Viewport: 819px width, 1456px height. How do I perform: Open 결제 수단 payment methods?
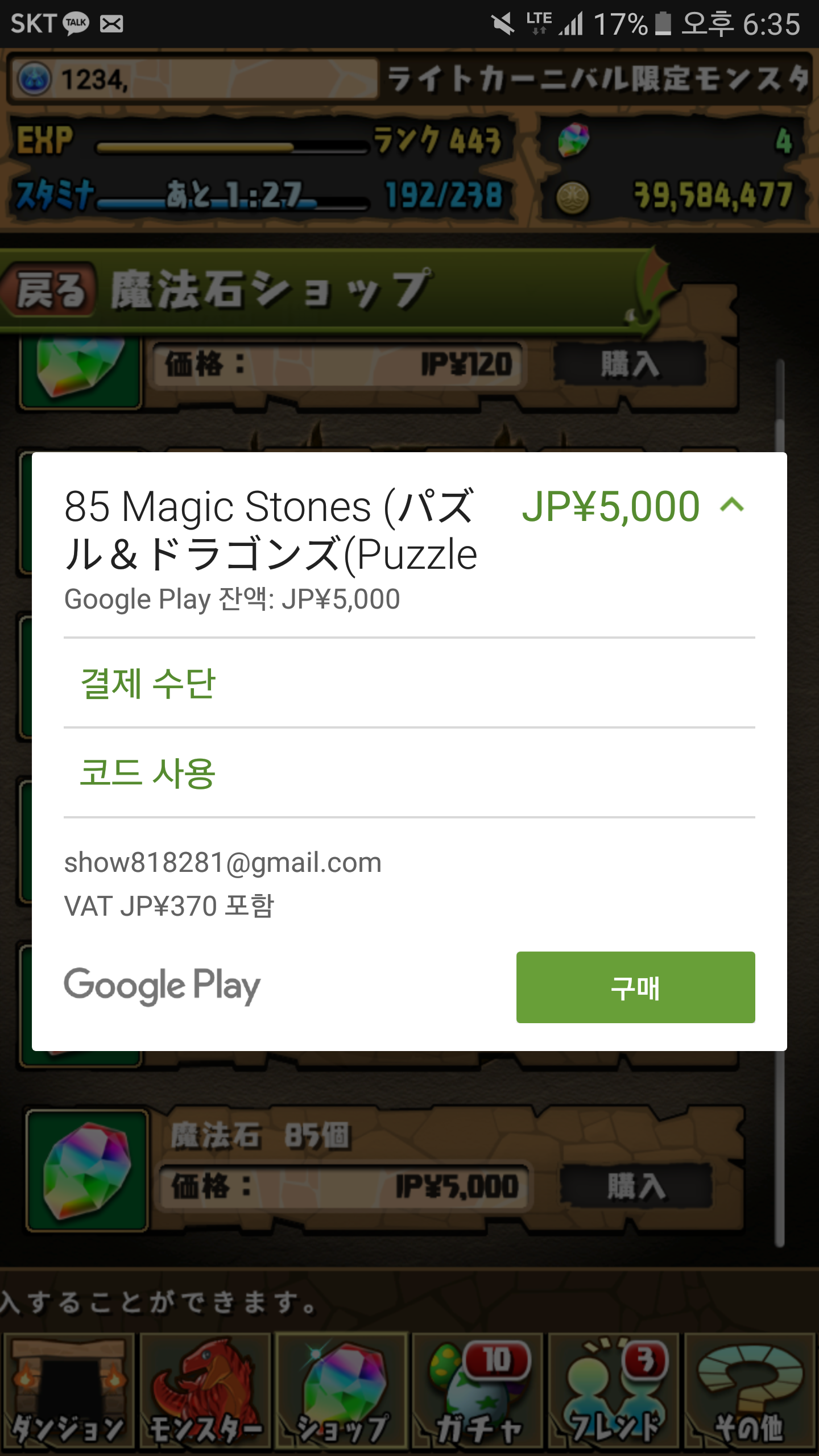pos(148,683)
